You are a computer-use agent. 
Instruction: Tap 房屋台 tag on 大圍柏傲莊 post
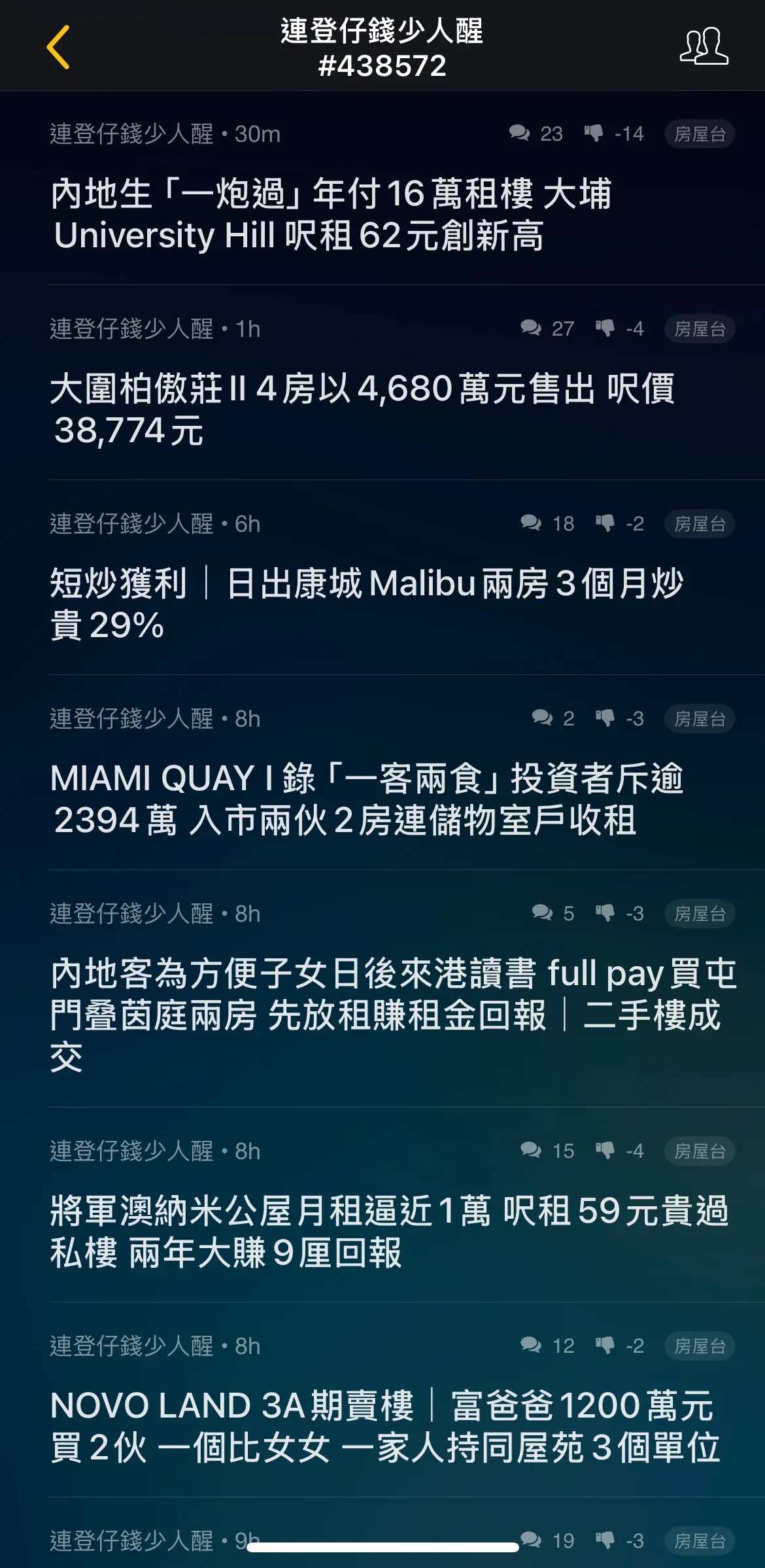point(700,329)
